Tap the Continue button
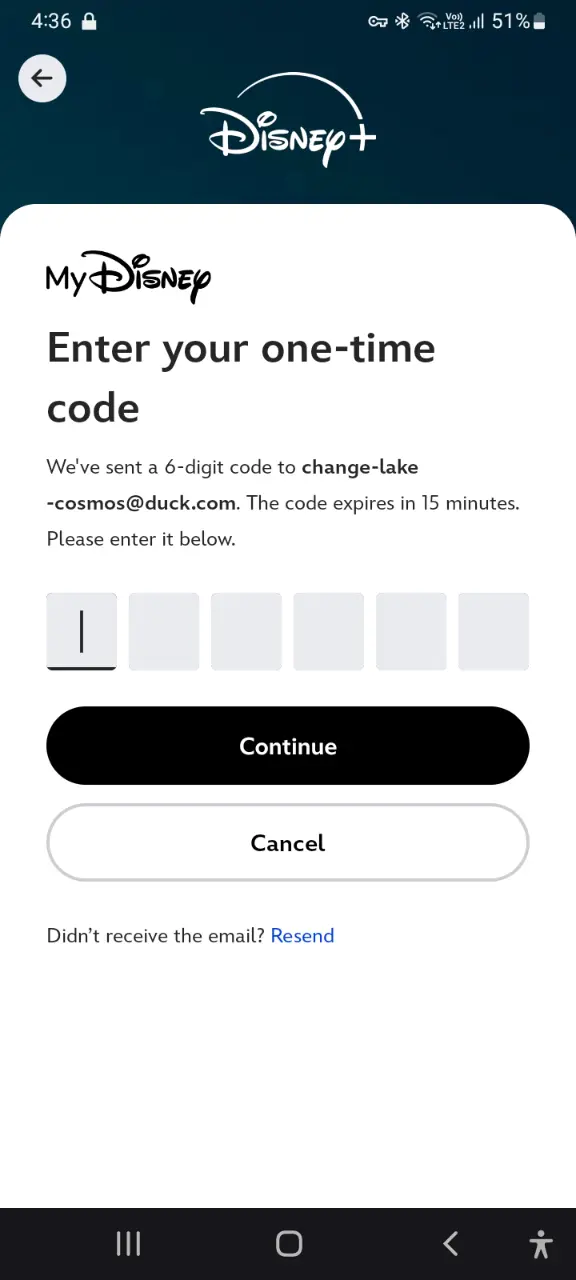Viewport: 576px width, 1280px height. [288, 746]
